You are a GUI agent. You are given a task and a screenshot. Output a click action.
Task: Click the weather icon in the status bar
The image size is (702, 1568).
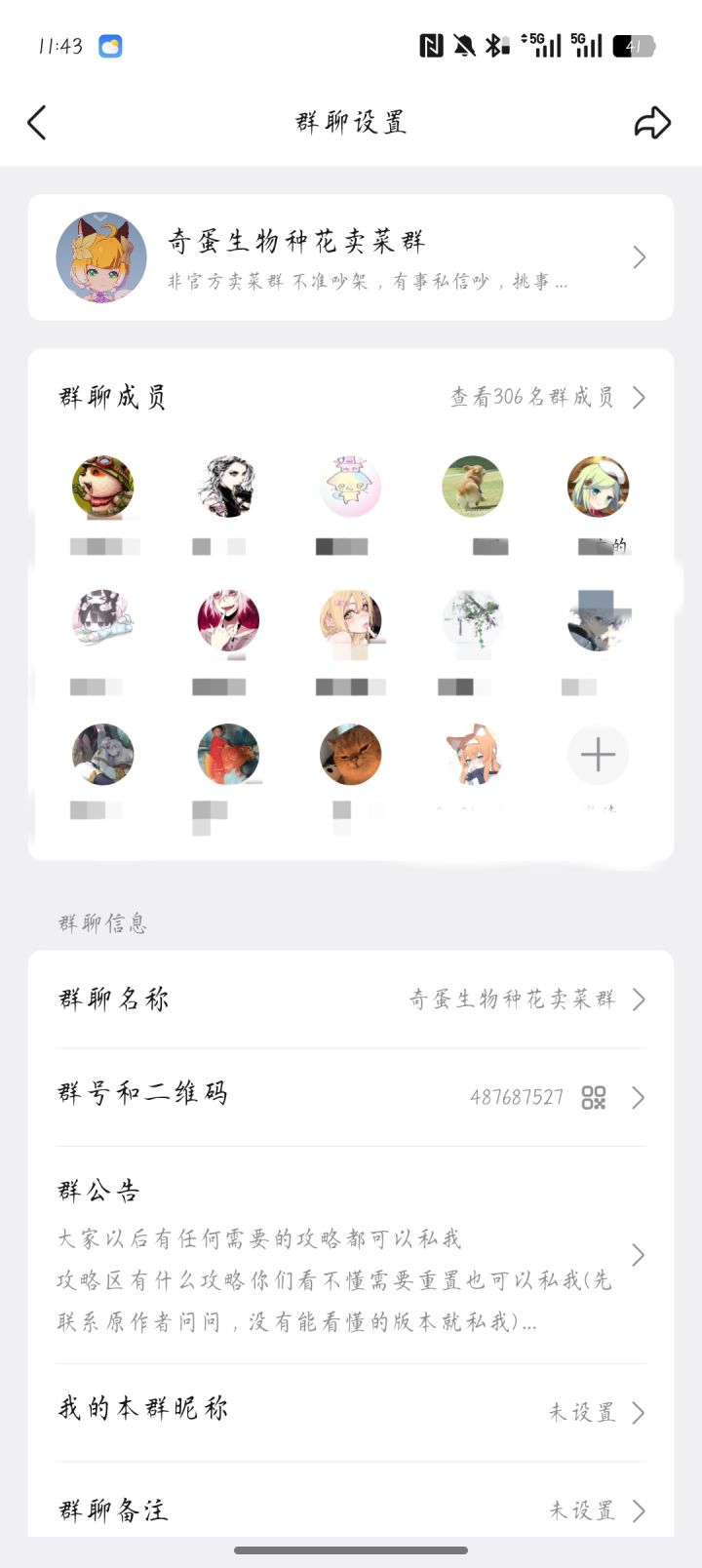pos(109,46)
